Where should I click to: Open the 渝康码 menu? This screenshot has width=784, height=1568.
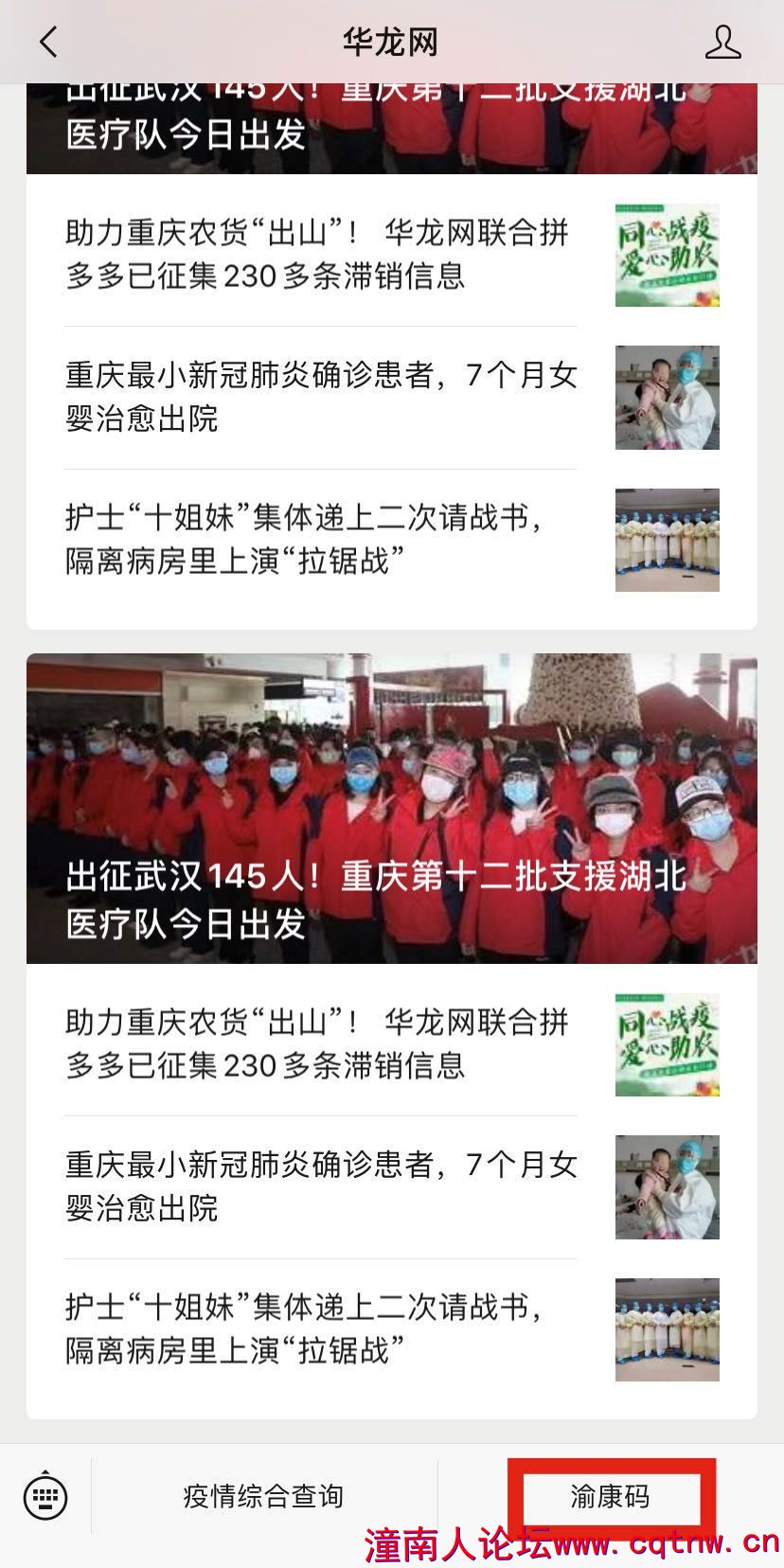point(610,1496)
